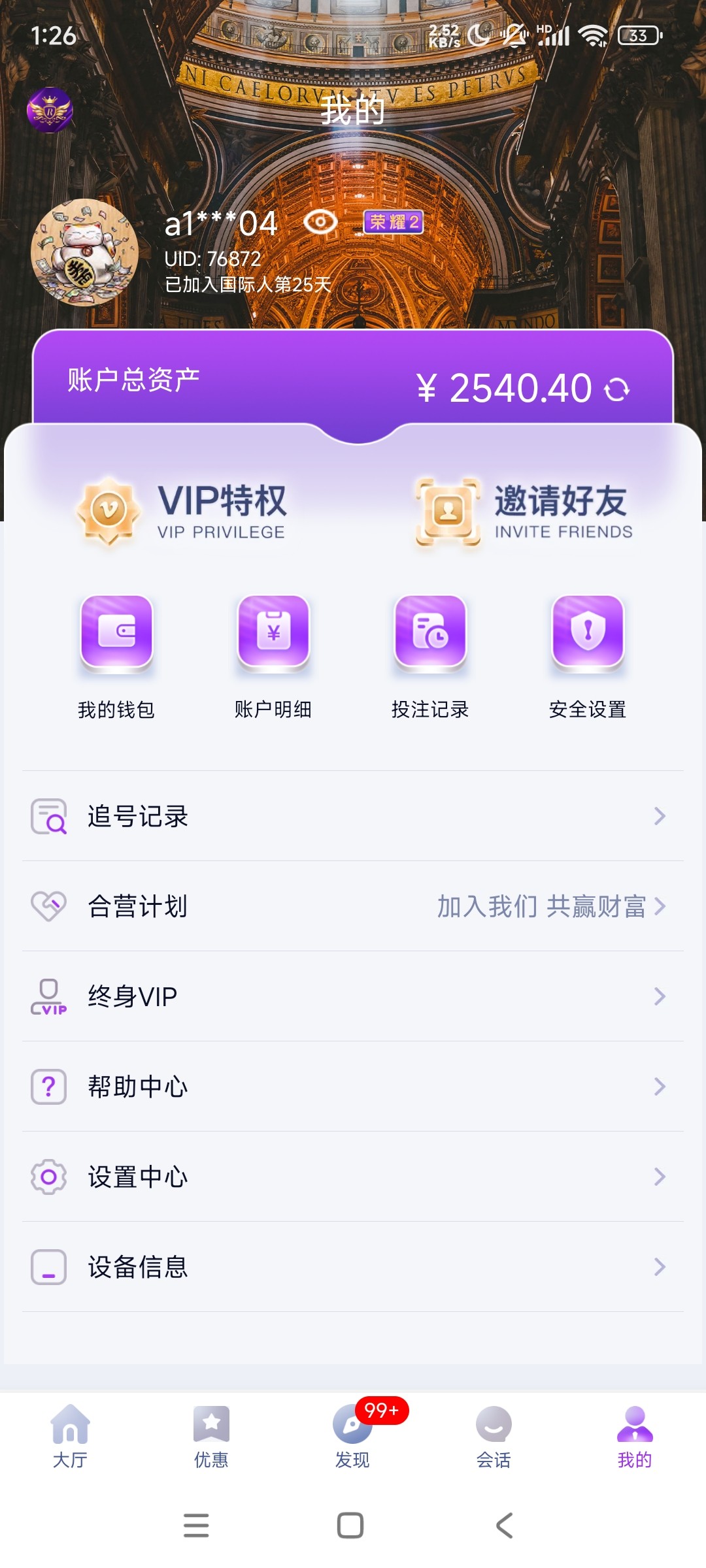Viewport: 706px width, 1568px height.
Task: Switch to the 会话 tab
Action: point(494,1436)
